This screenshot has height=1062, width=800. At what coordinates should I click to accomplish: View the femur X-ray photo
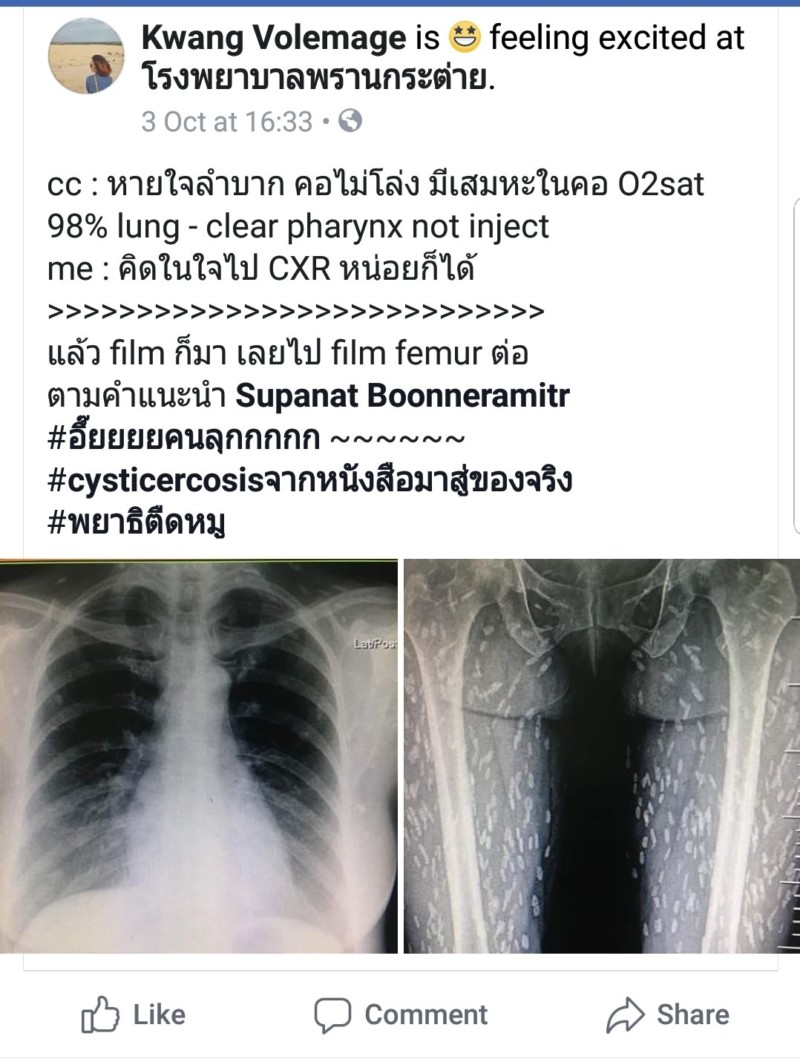(x=601, y=755)
